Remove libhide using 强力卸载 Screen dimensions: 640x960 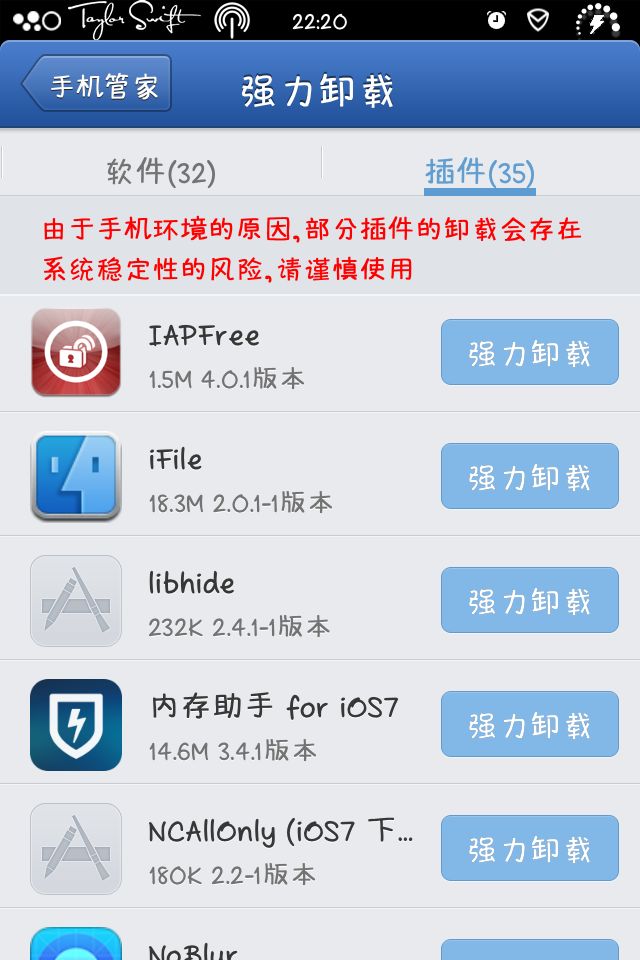coord(529,600)
